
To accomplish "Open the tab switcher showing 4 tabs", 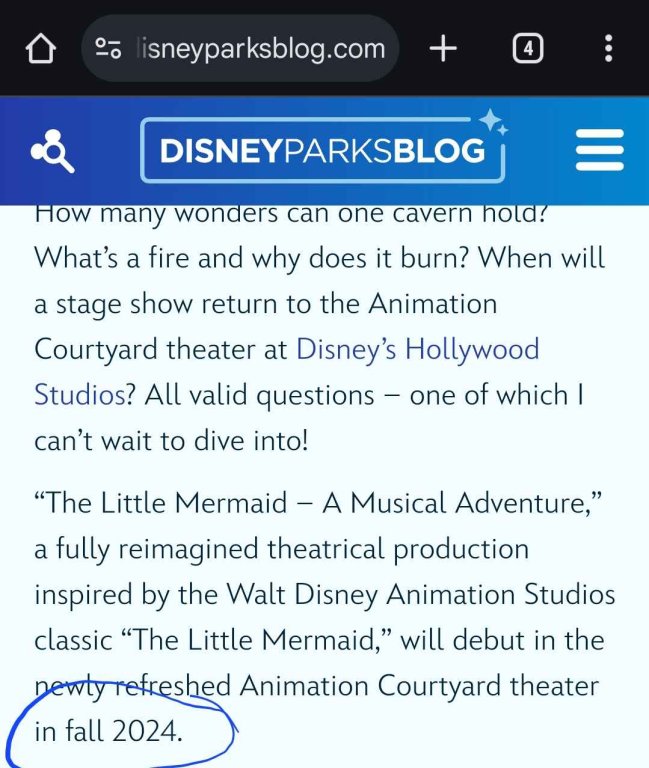I will [x=528, y=49].
